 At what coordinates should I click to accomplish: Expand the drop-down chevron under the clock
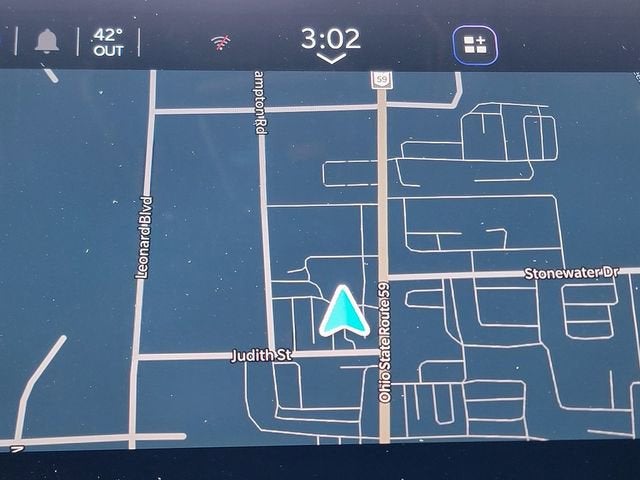[x=331, y=59]
